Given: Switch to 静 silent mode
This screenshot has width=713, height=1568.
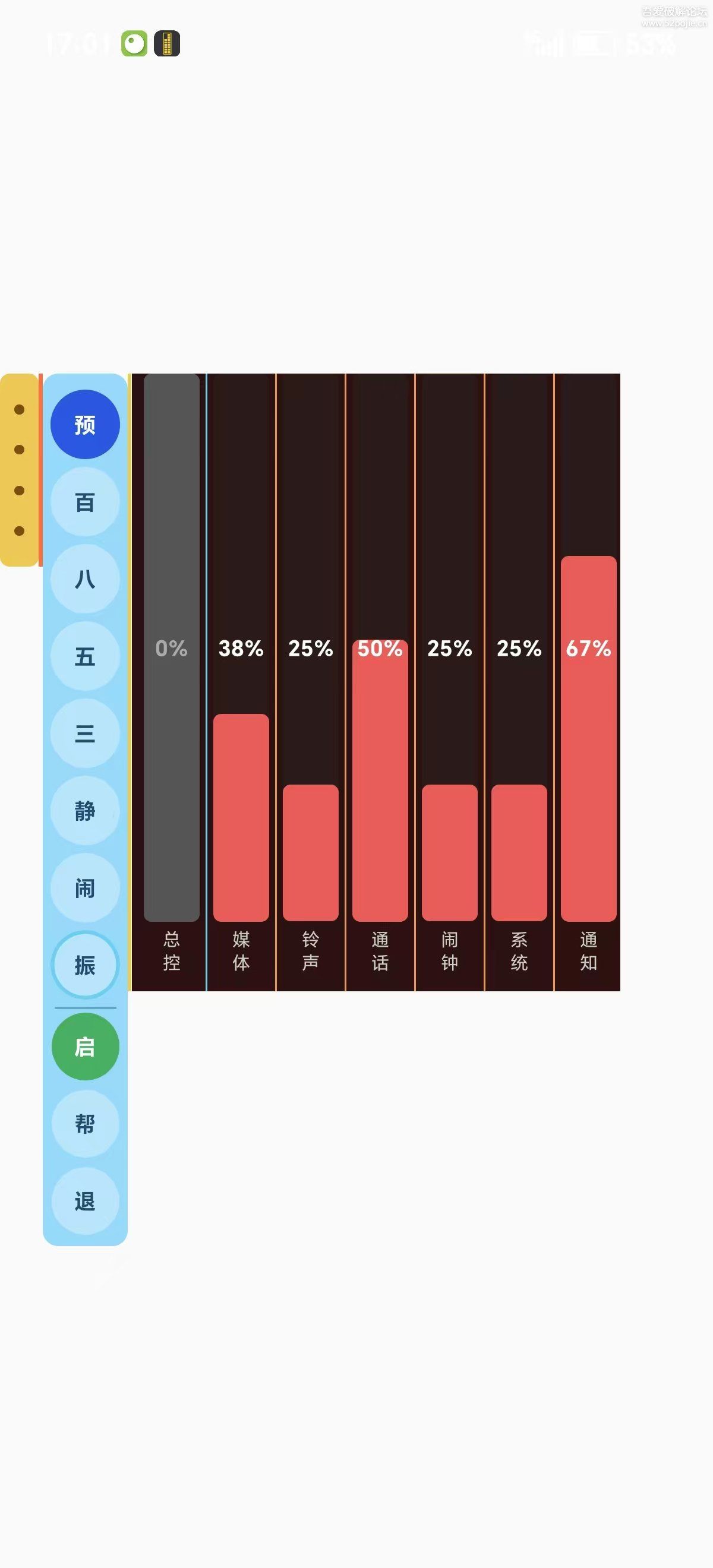Looking at the screenshot, I should coord(84,811).
